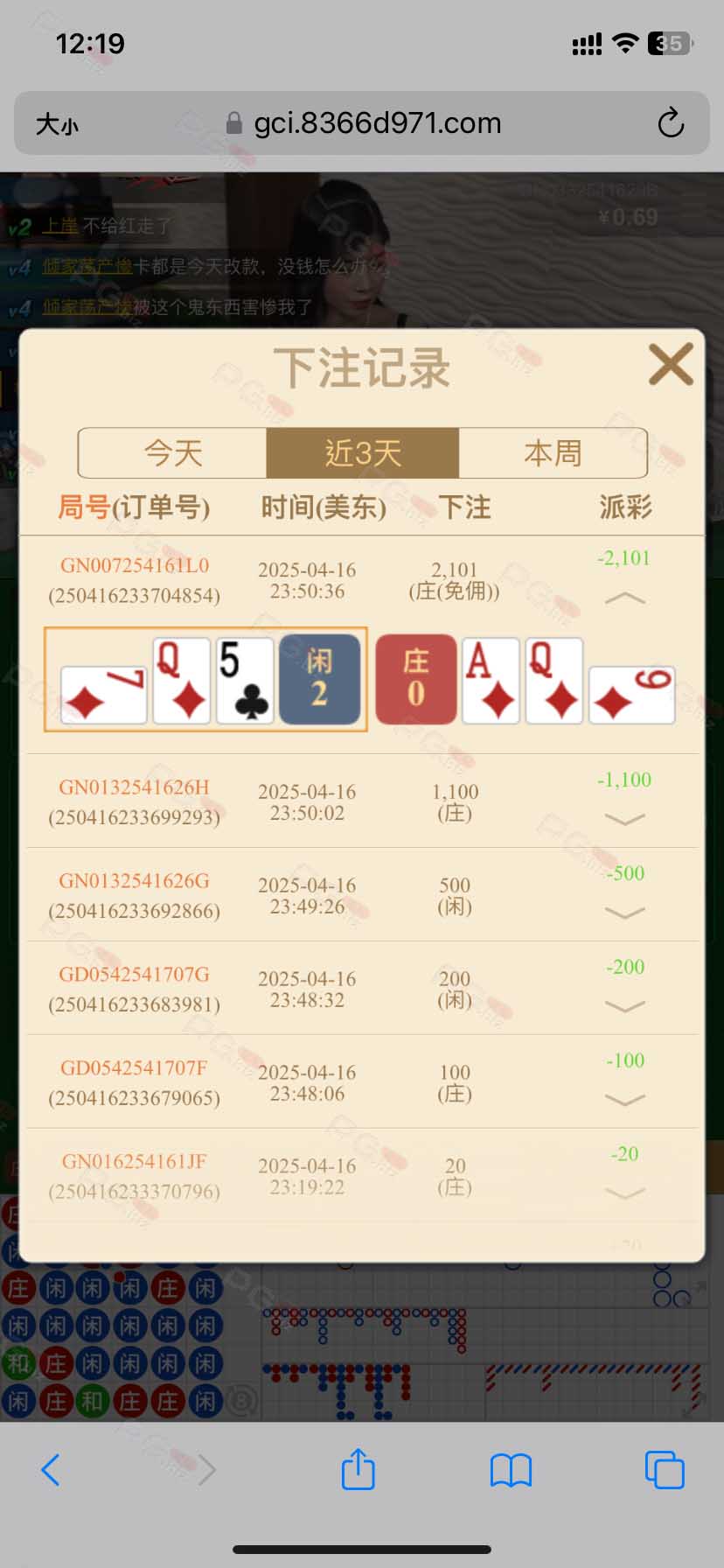Viewport: 724px width, 1568px height.
Task: Reload the page in Safari
Action: pos(671,123)
